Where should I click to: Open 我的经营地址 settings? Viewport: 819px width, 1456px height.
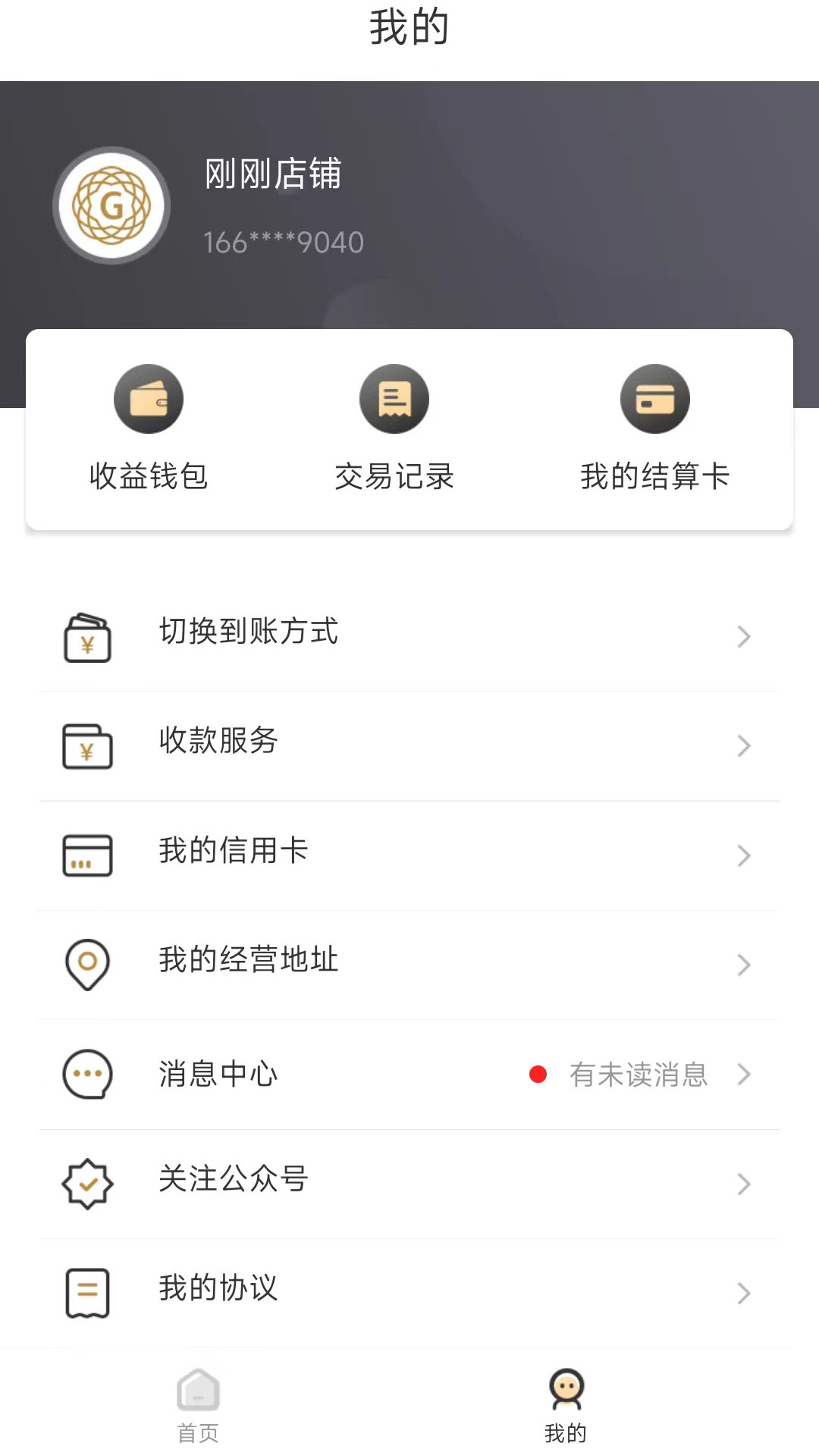click(x=409, y=963)
